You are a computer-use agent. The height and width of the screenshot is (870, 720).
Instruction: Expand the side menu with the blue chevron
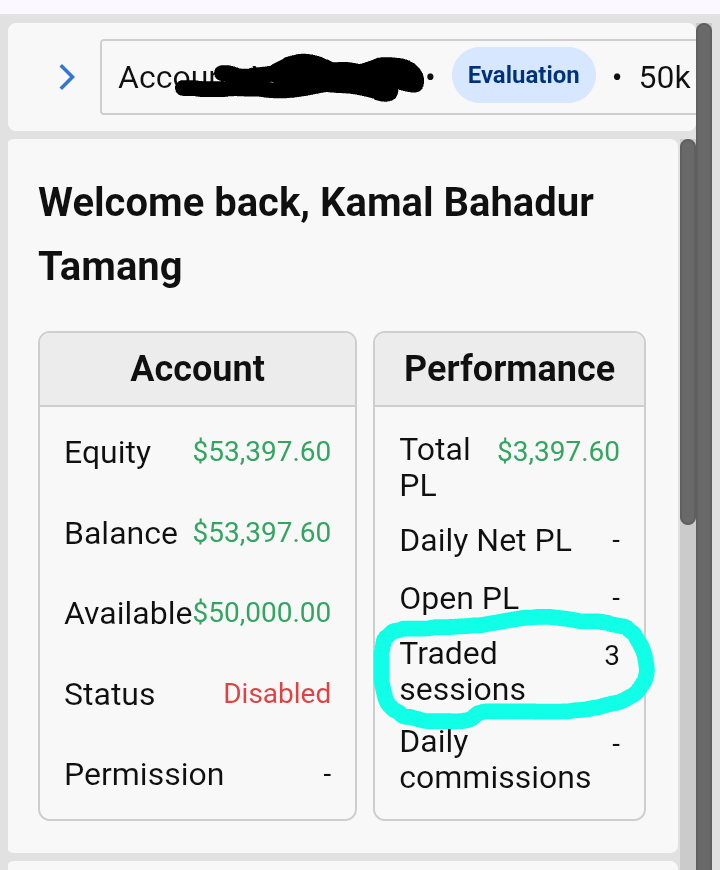coord(67,77)
